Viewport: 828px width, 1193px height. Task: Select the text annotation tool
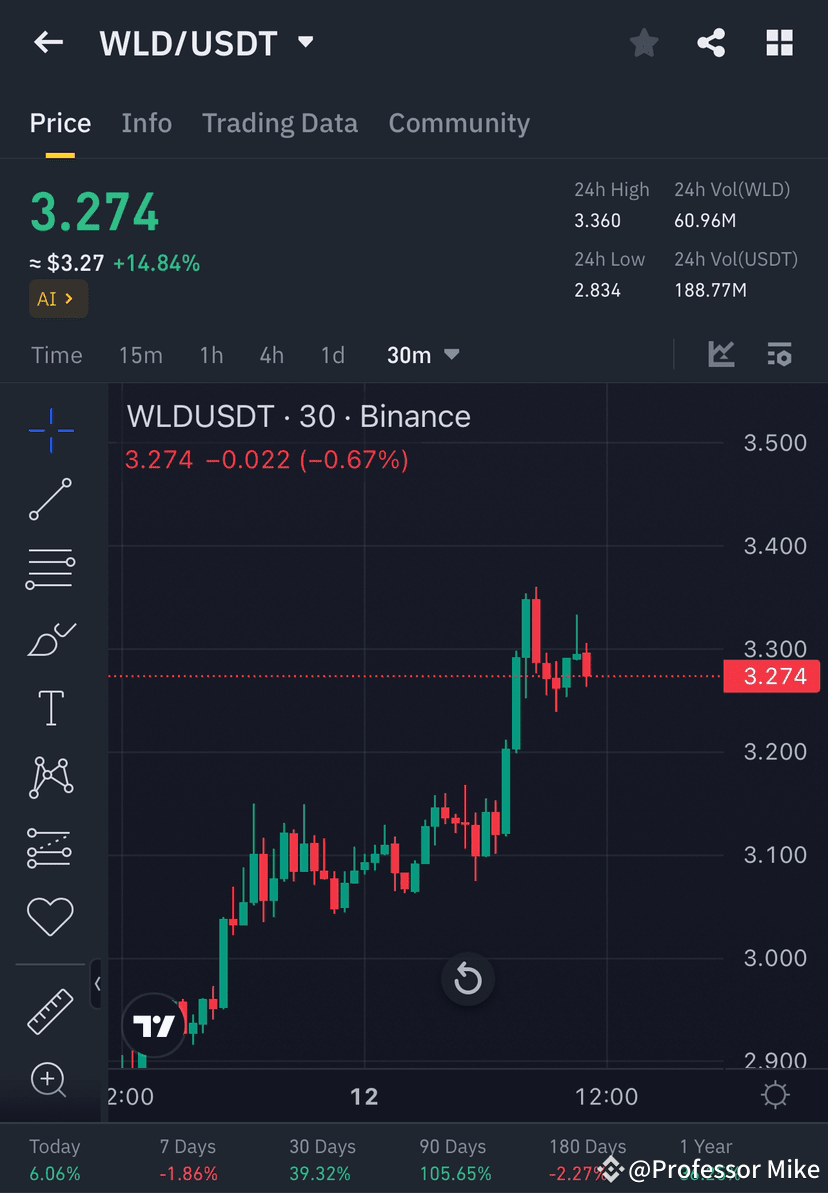(x=50, y=707)
